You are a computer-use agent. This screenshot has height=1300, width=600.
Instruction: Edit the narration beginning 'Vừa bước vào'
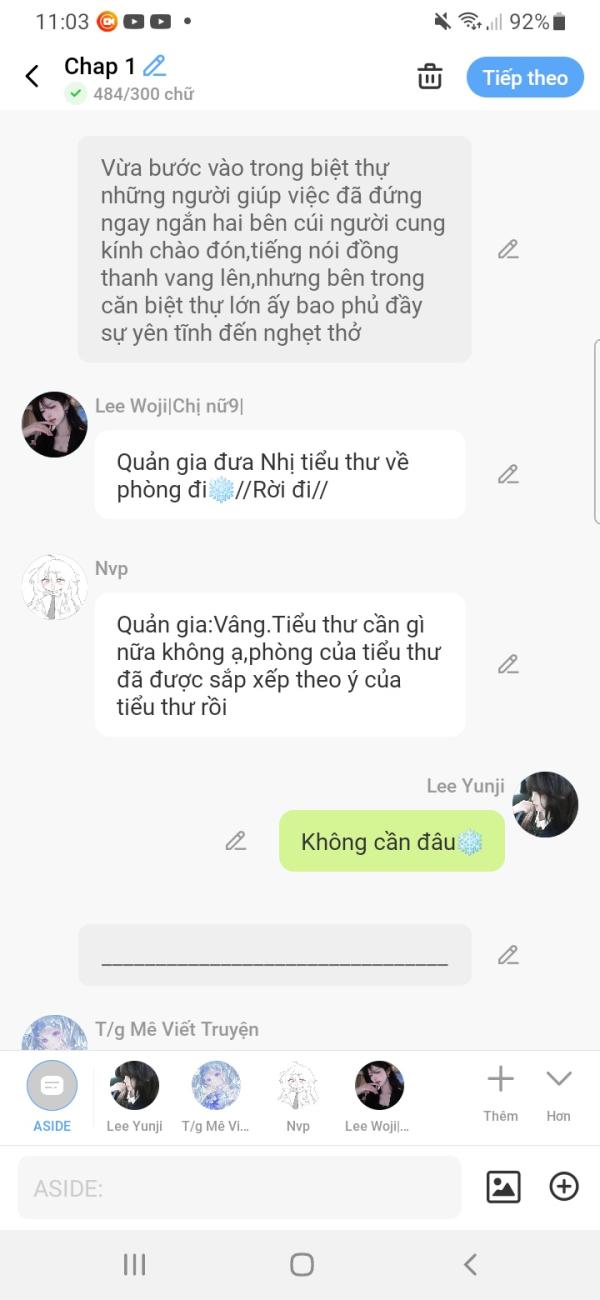point(508,249)
